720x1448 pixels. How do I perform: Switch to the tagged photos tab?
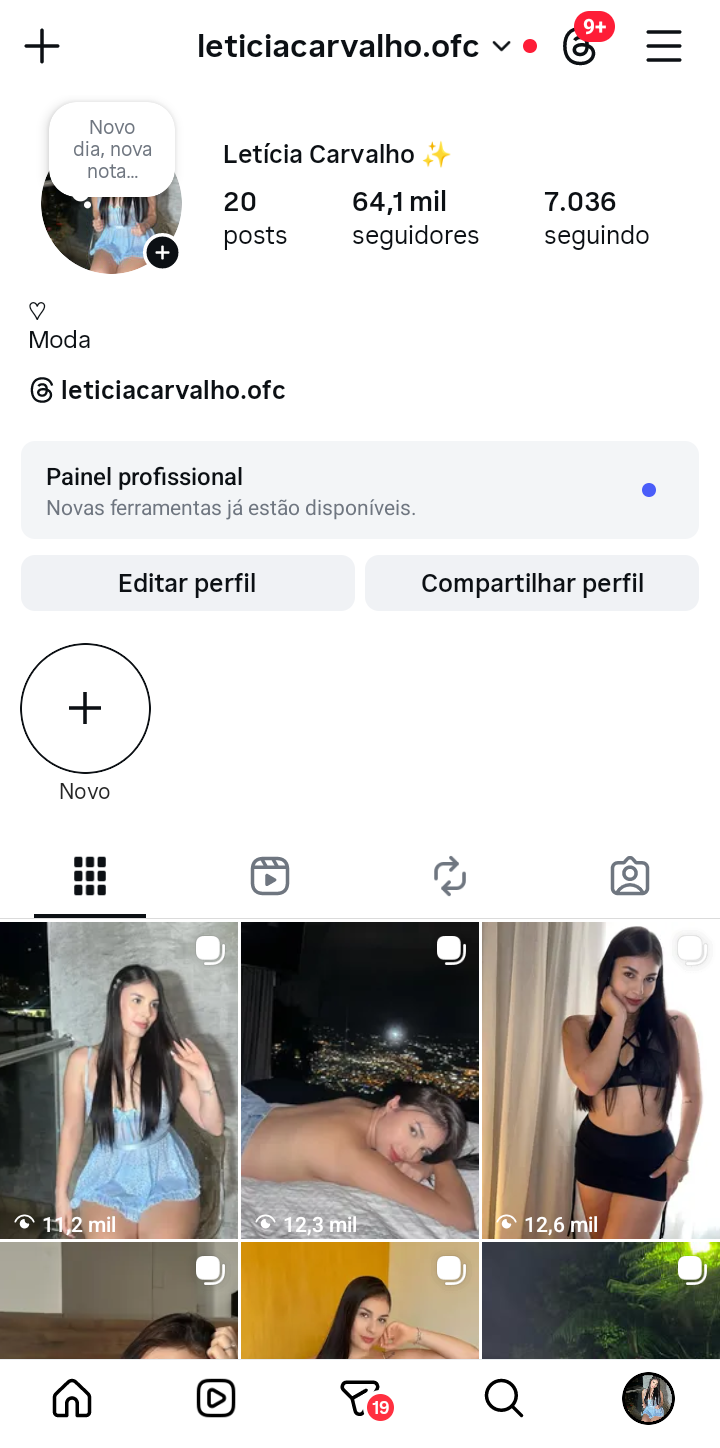pyautogui.click(x=630, y=876)
